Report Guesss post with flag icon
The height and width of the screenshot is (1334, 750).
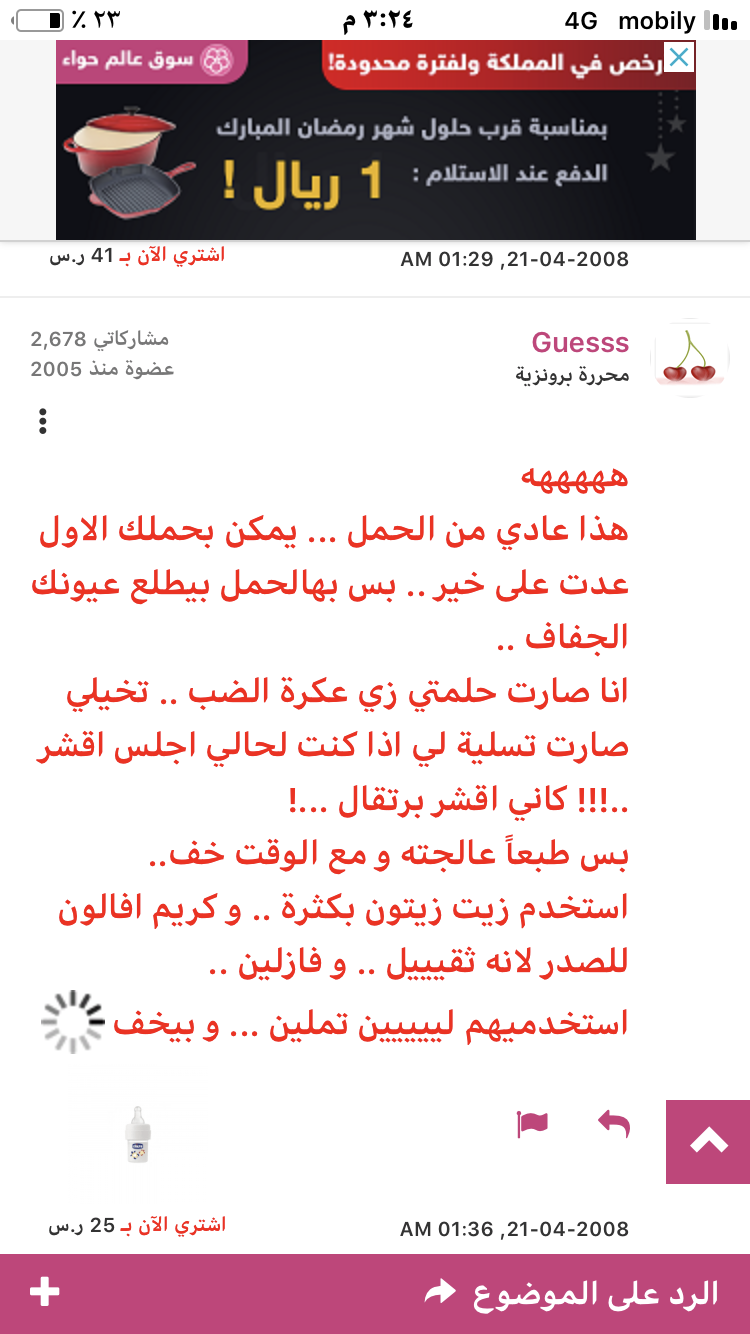coord(533,1124)
